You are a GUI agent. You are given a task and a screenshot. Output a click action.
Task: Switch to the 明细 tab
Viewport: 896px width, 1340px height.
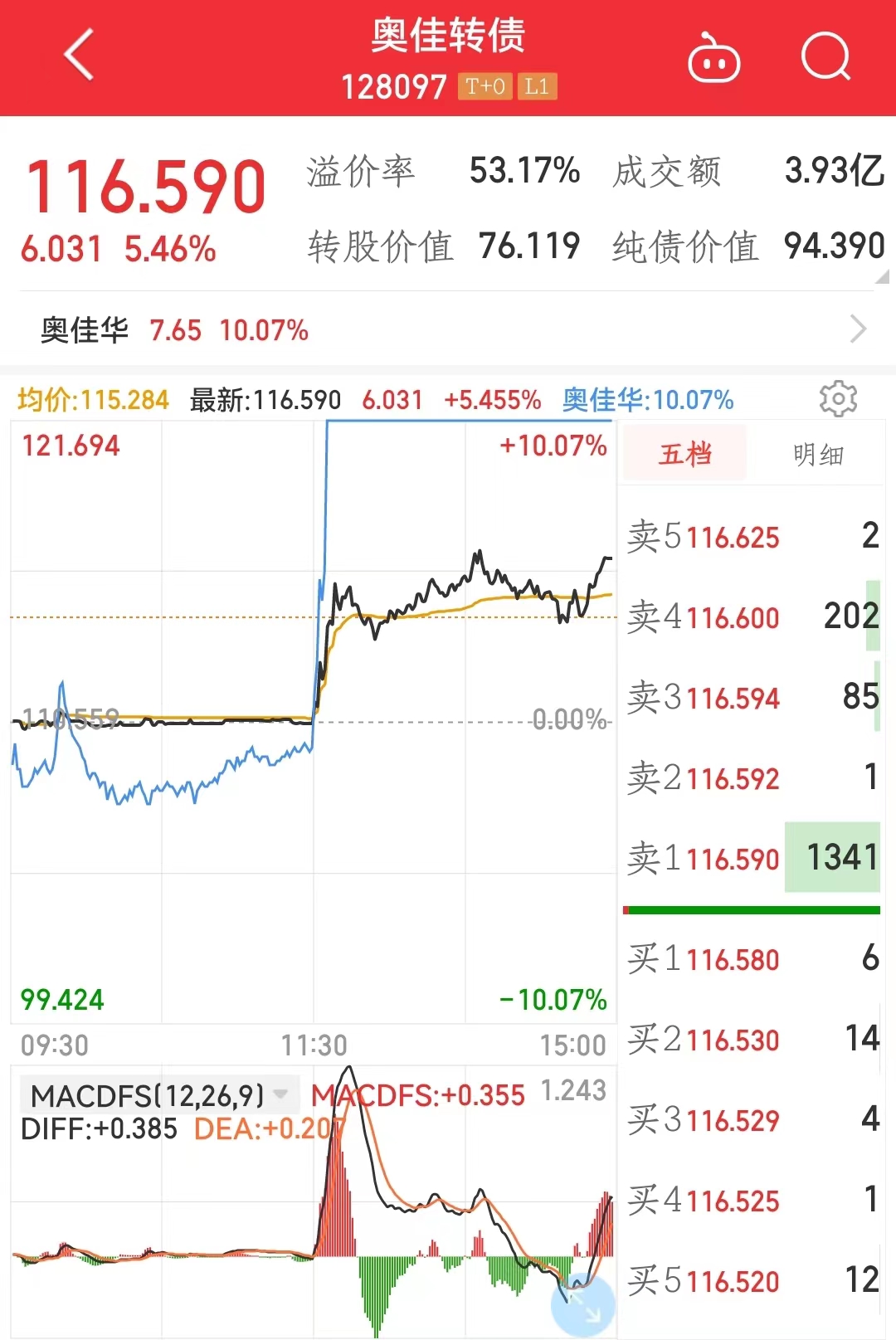coord(818,454)
